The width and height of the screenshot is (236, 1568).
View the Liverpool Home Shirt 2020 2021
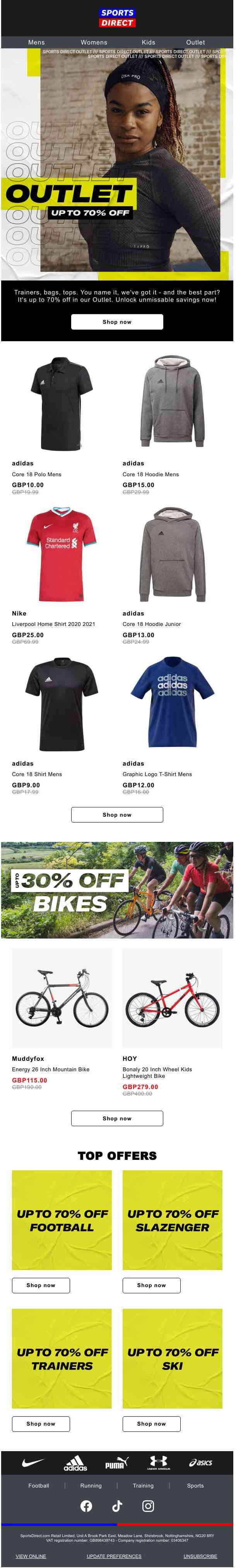(62, 554)
